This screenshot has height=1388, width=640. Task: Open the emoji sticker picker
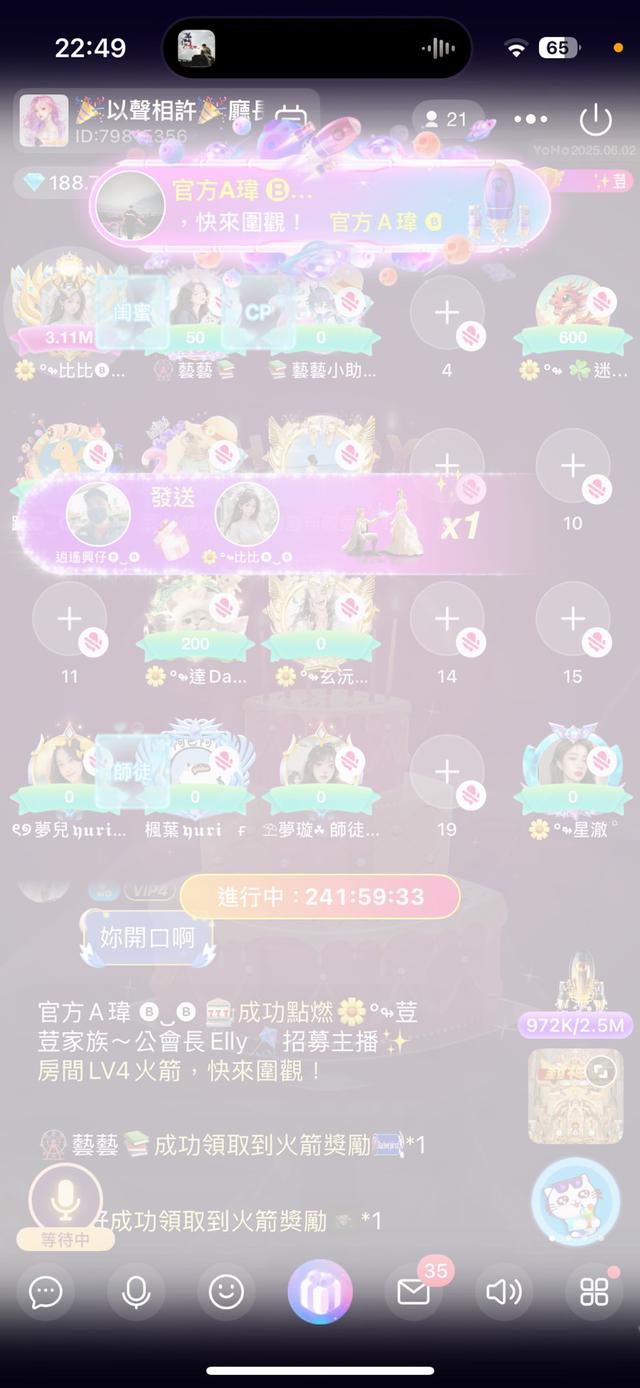click(226, 1292)
